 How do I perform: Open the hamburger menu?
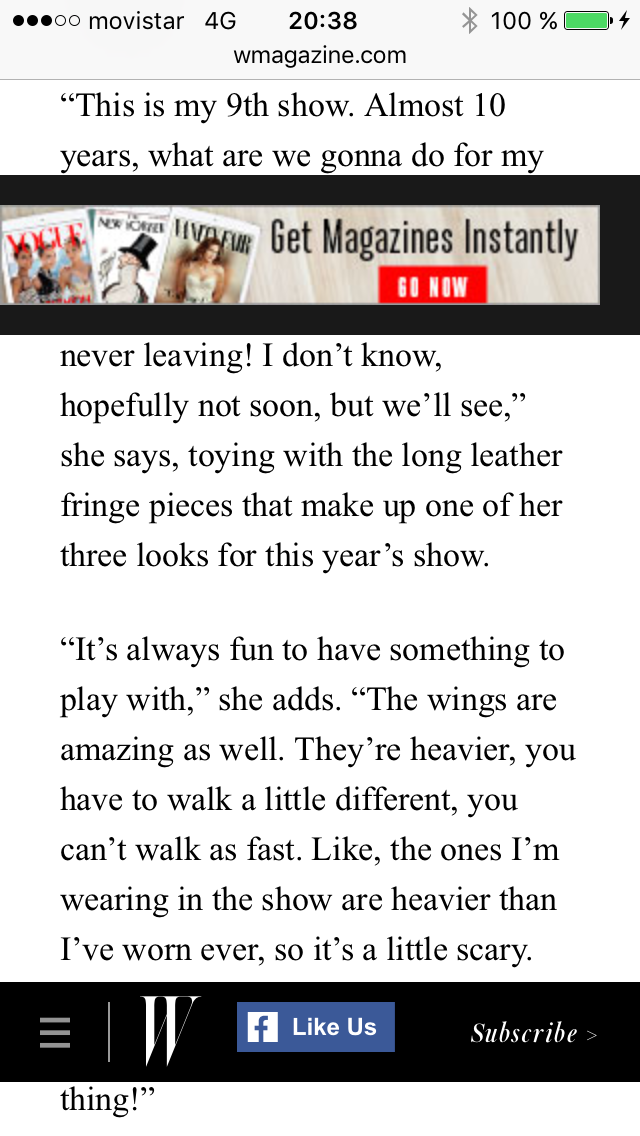coord(55,1032)
